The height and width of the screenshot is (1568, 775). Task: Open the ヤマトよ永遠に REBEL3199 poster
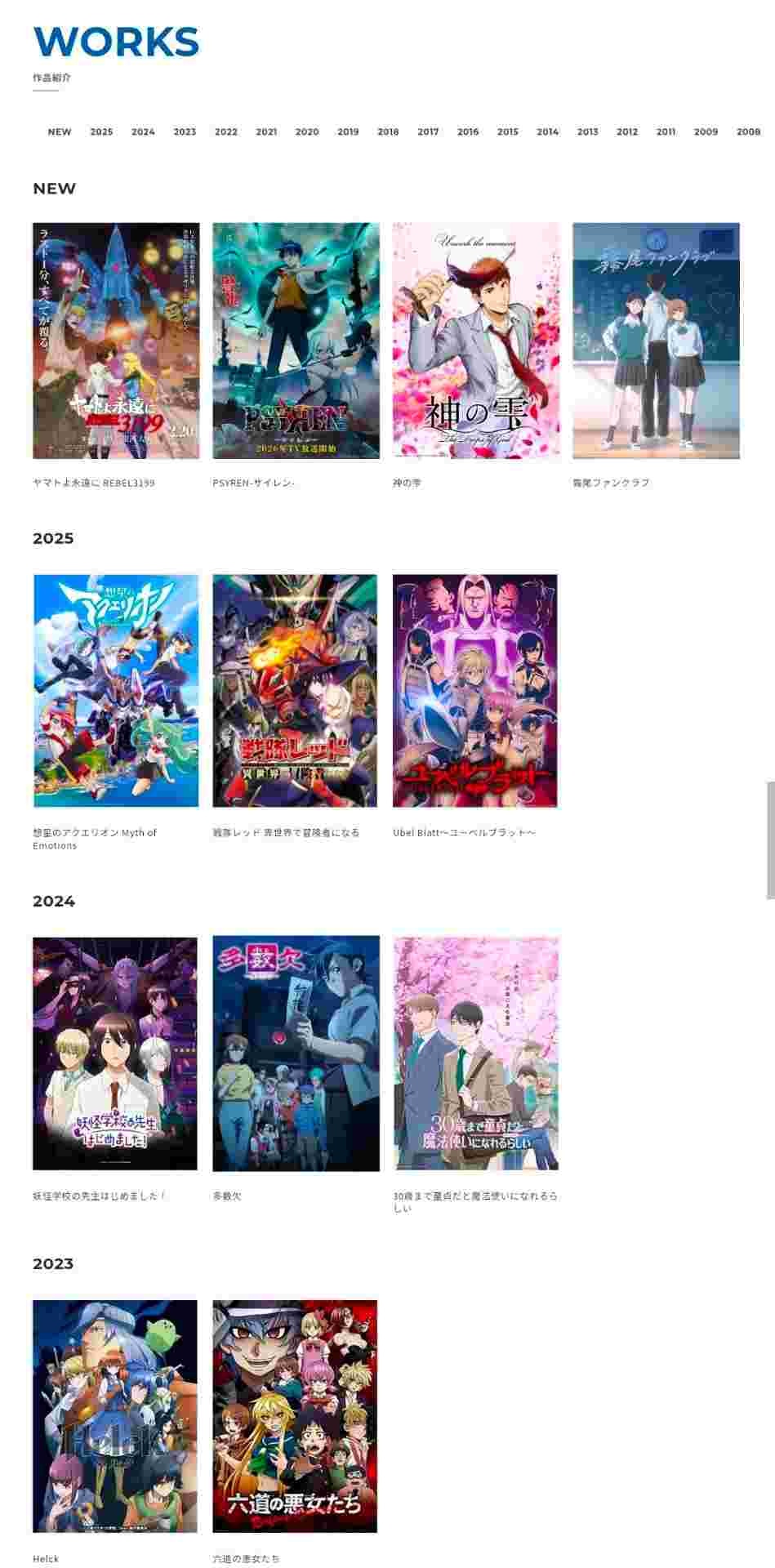point(116,341)
